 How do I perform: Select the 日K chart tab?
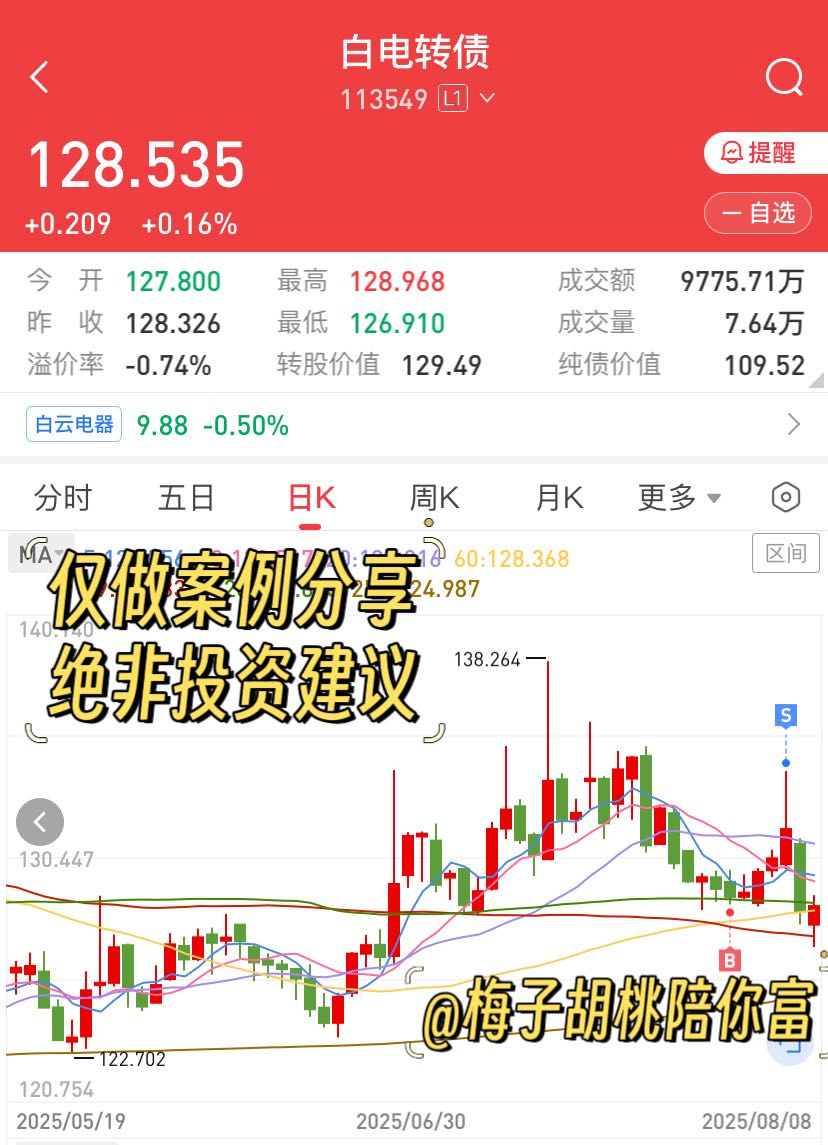point(311,497)
